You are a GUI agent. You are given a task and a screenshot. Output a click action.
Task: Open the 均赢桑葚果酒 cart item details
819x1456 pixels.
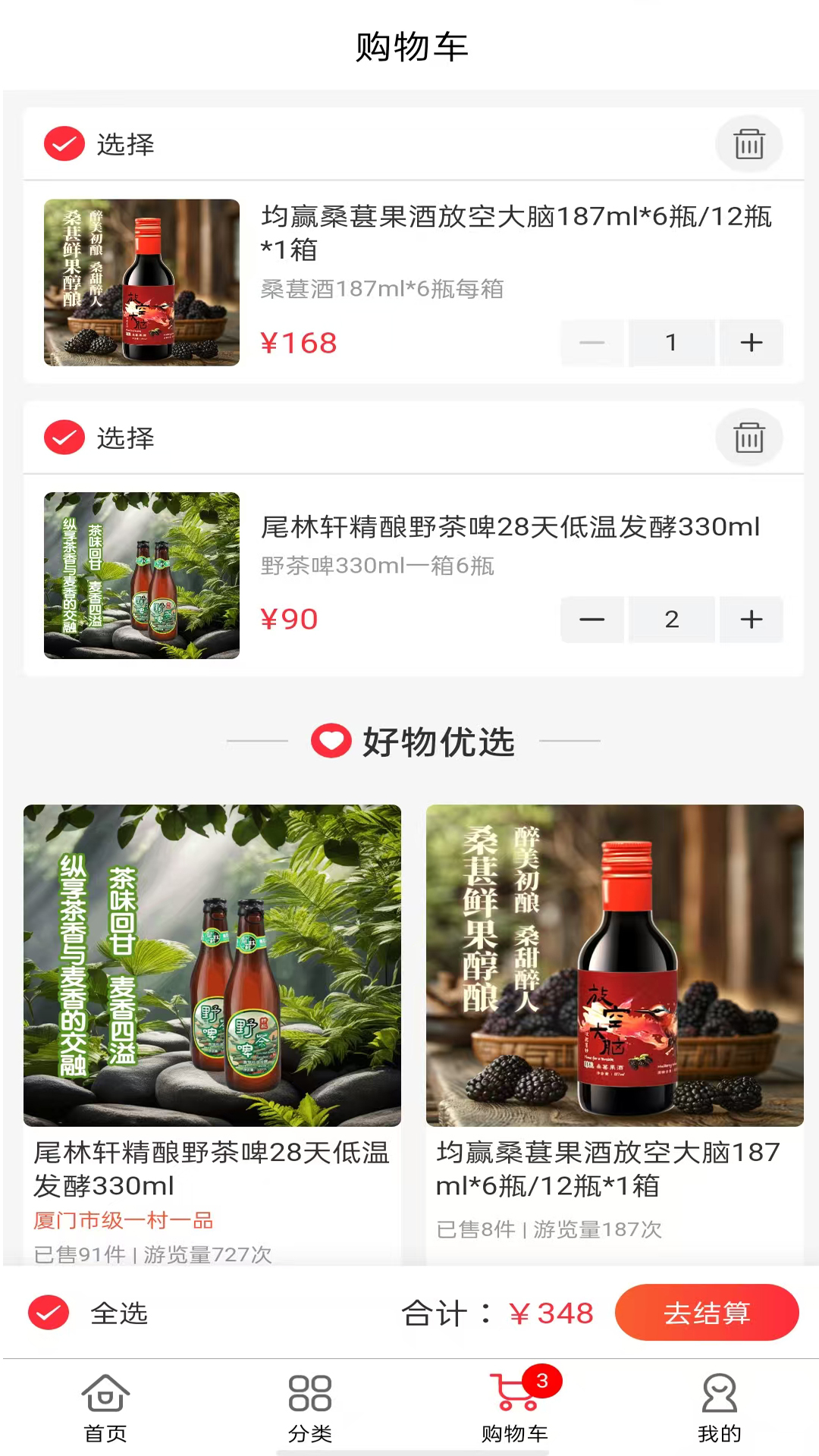tap(516, 232)
